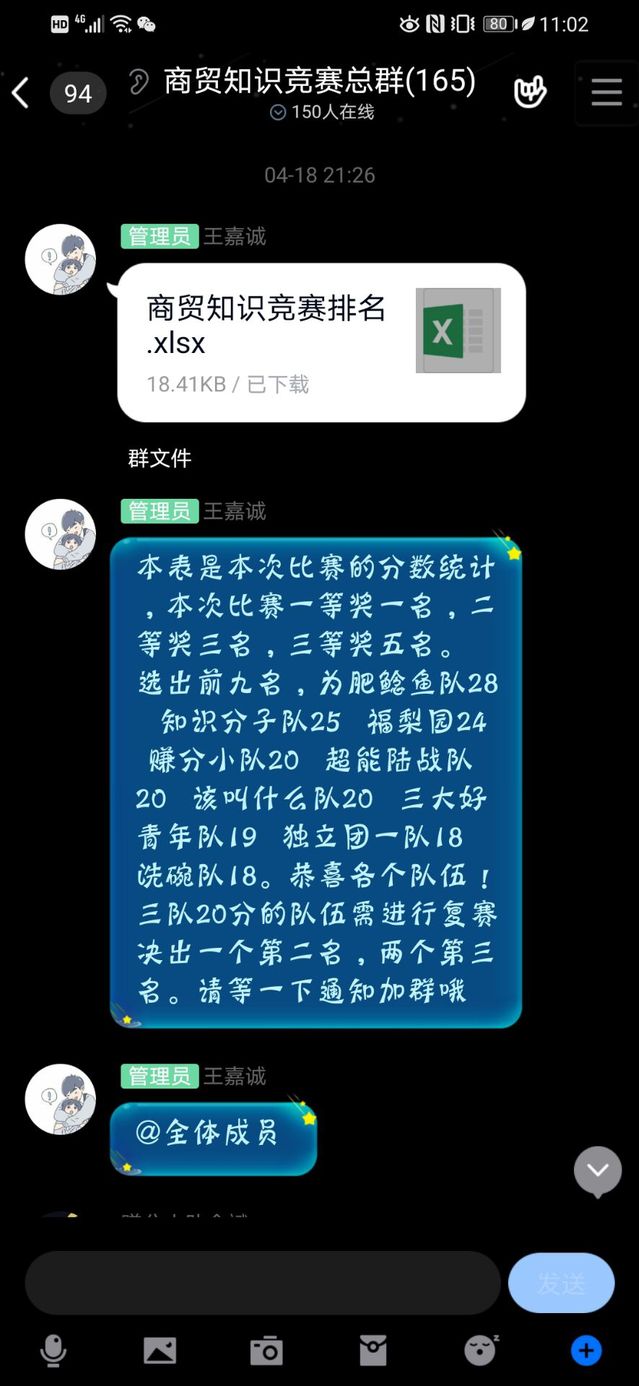Open more options with blue plus
The image size is (639, 1386).
[586, 1351]
